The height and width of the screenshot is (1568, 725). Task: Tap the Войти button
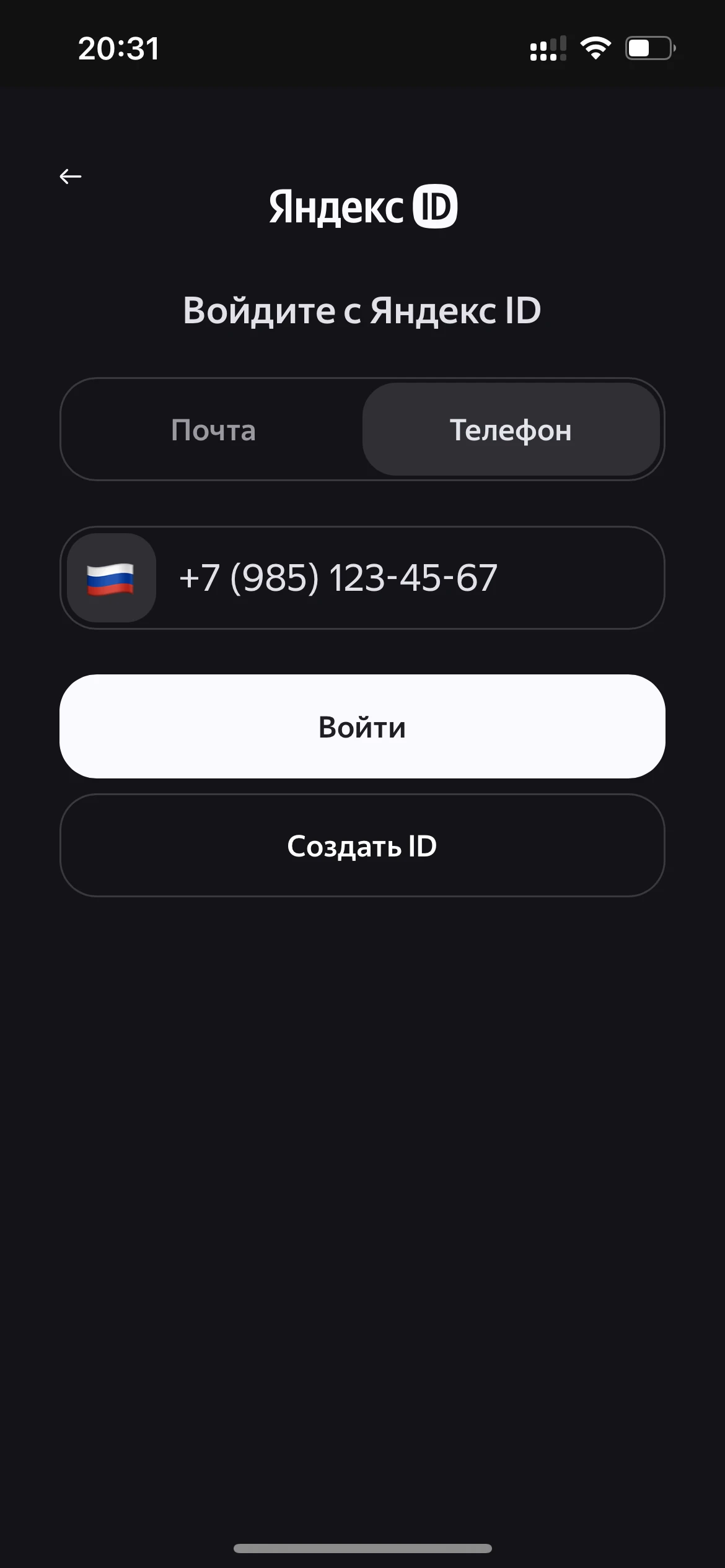(362, 726)
